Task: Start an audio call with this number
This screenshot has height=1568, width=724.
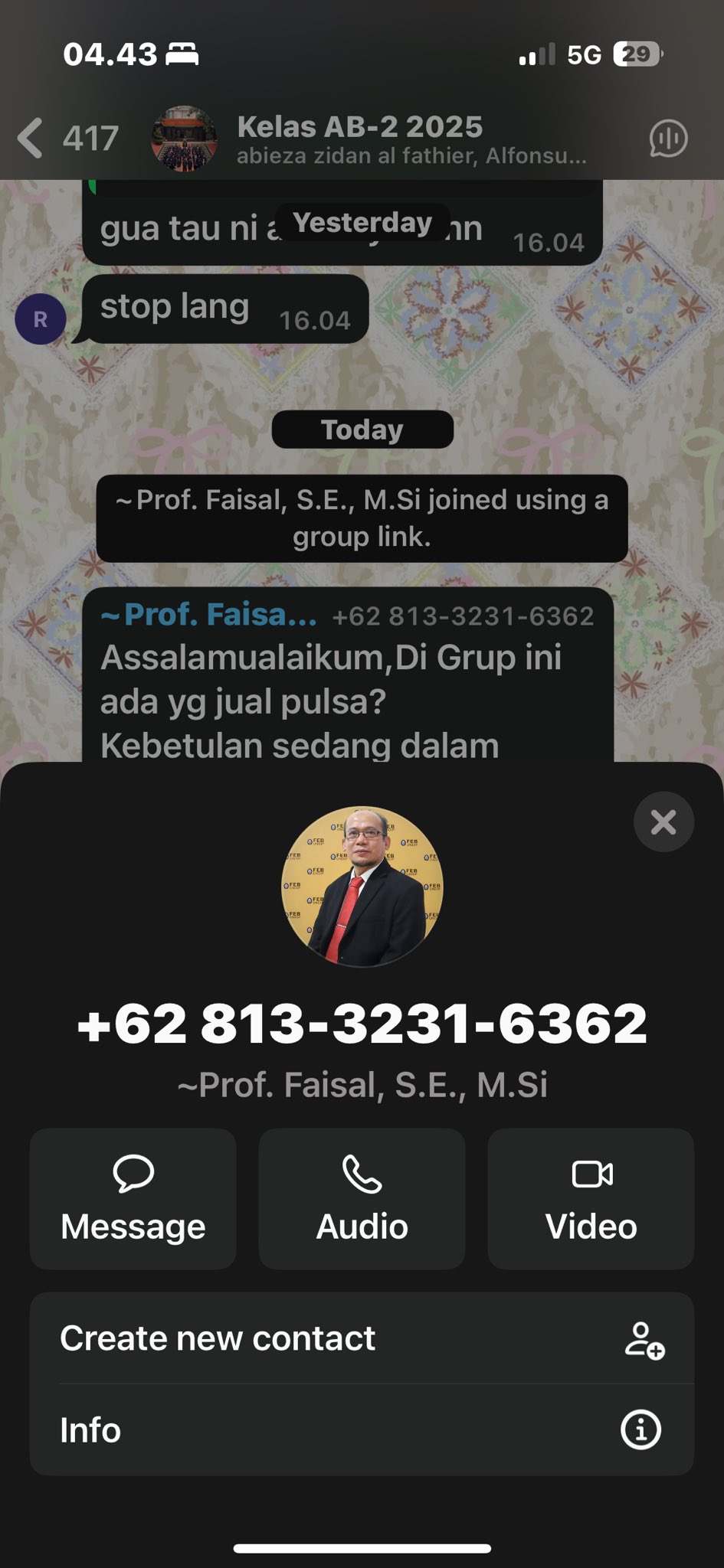Action: pyautogui.click(x=362, y=1199)
